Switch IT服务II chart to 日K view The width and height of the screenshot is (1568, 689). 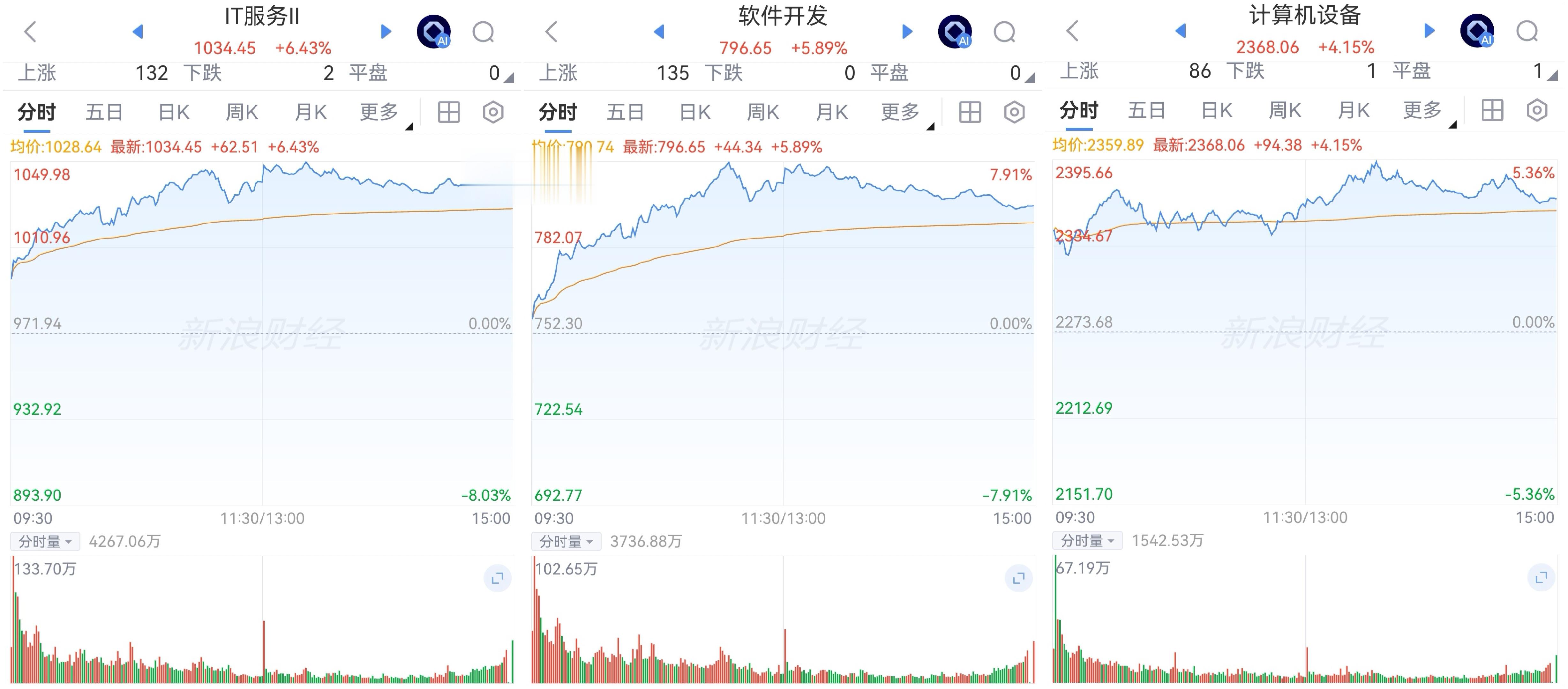[174, 112]
